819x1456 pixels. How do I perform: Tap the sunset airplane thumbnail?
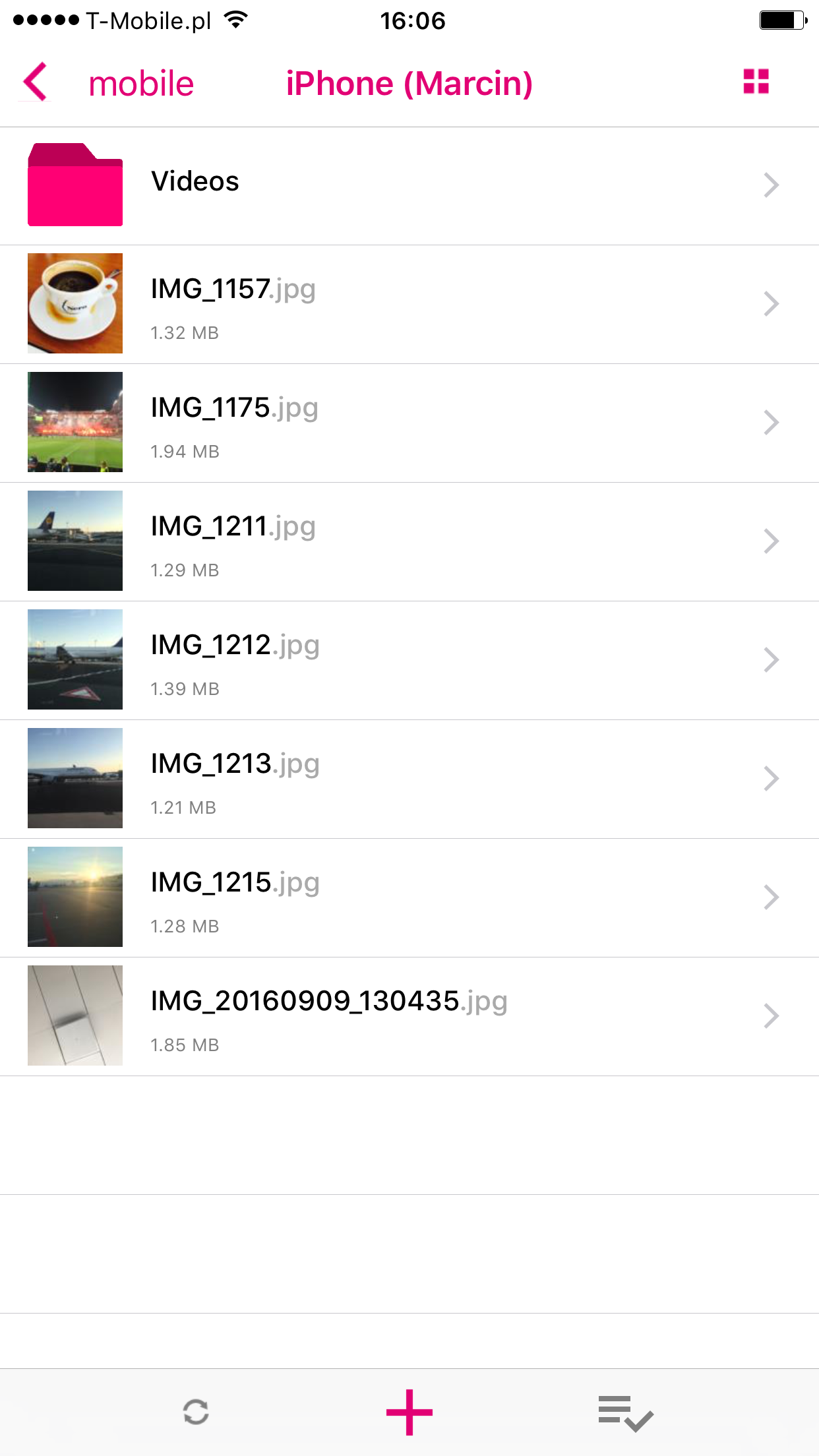75,897
